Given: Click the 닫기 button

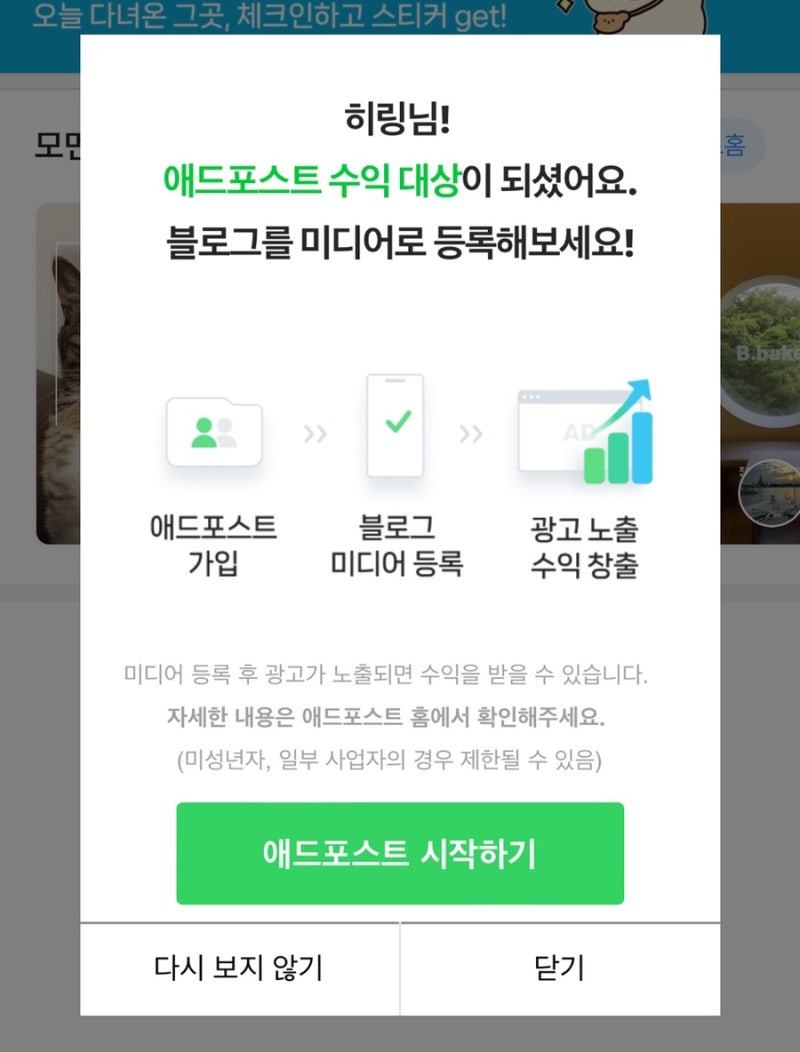Looking at the screenshot, I should 560,967.
